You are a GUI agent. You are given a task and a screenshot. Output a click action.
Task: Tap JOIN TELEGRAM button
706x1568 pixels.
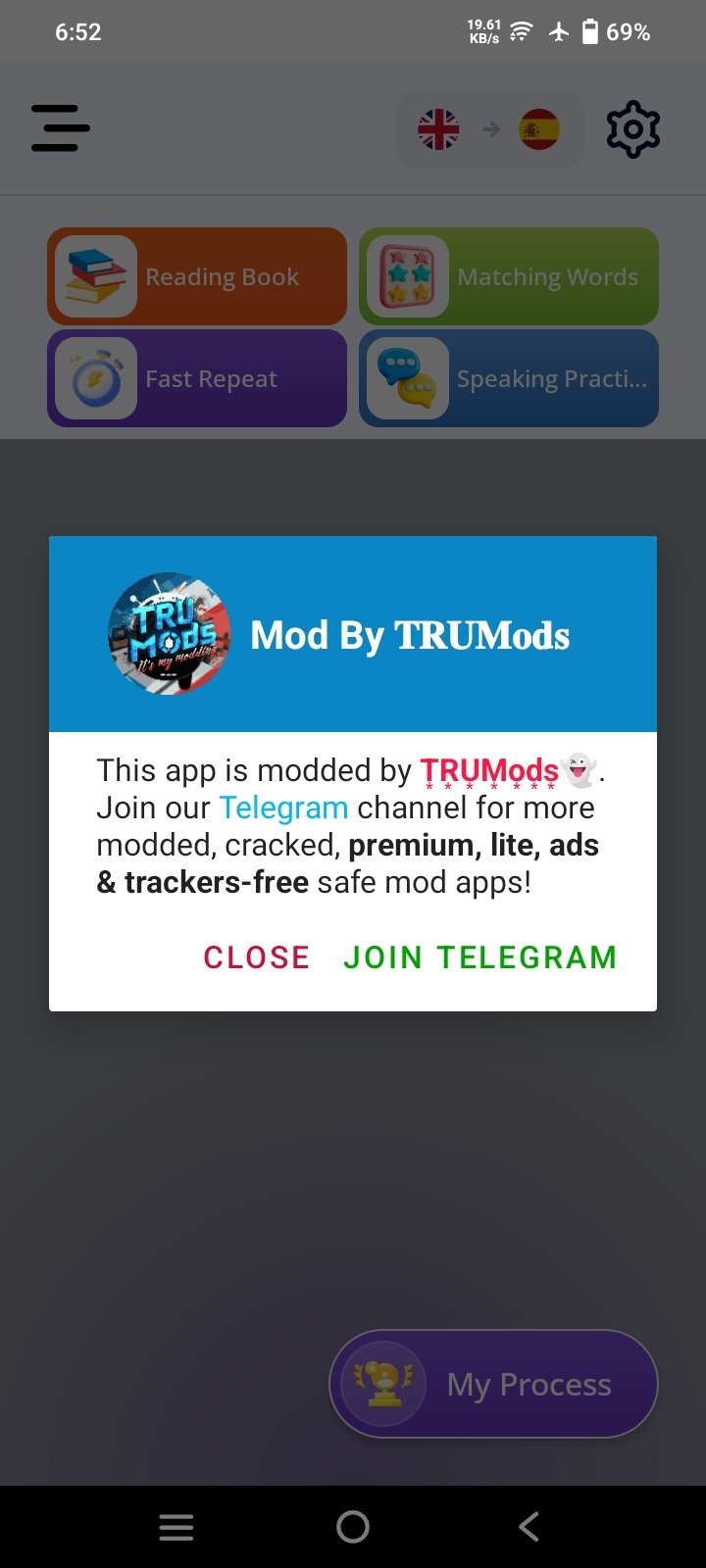479,957
